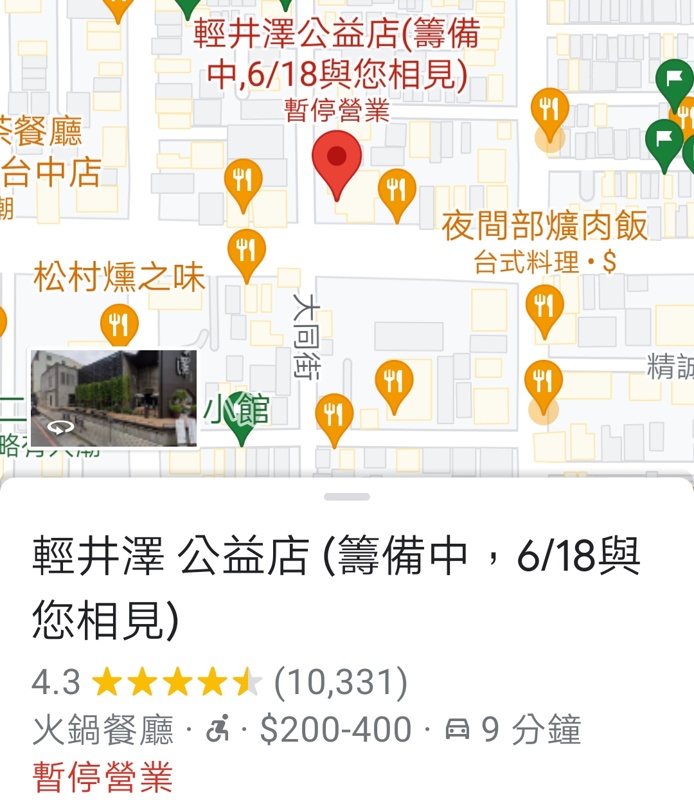Select the green 小館 map pin
Viewport: 694px width, 800px height.
[x=239, y=417]
